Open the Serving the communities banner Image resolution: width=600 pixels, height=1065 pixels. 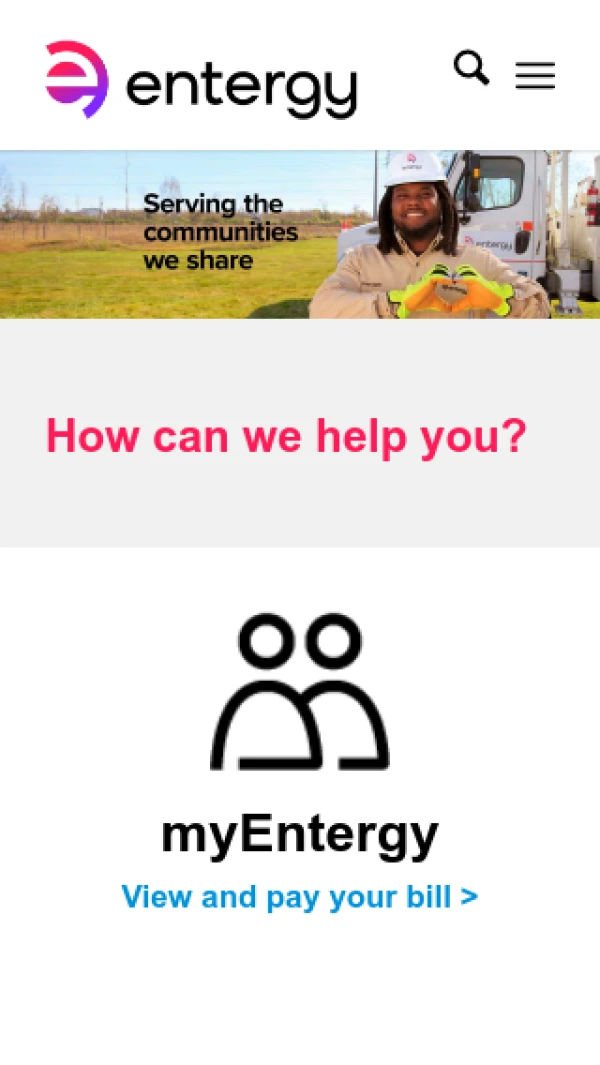tap(300, 234)
